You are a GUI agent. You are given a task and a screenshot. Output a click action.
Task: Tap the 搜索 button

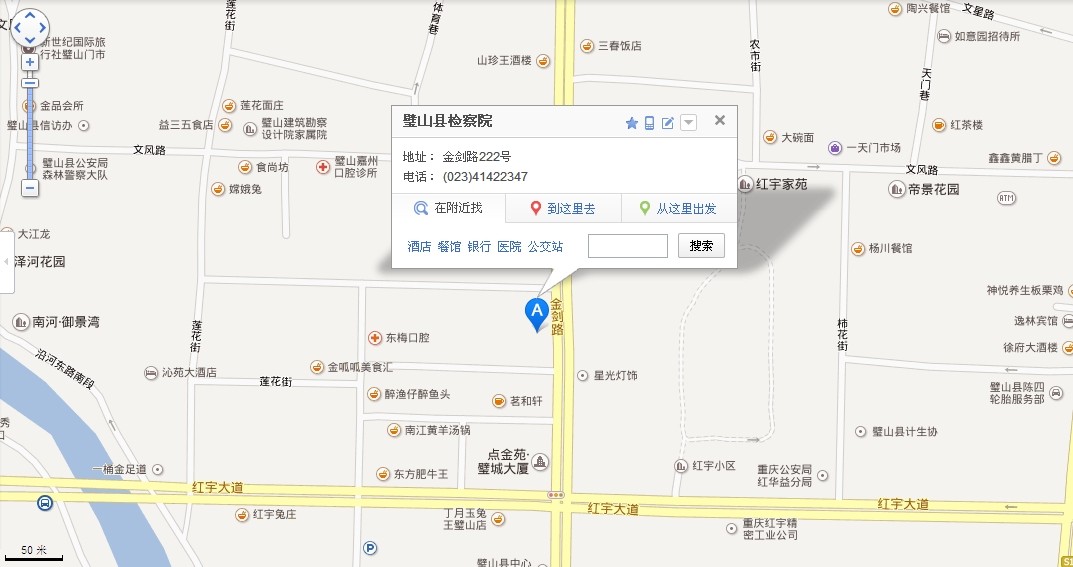pos(701,246)
